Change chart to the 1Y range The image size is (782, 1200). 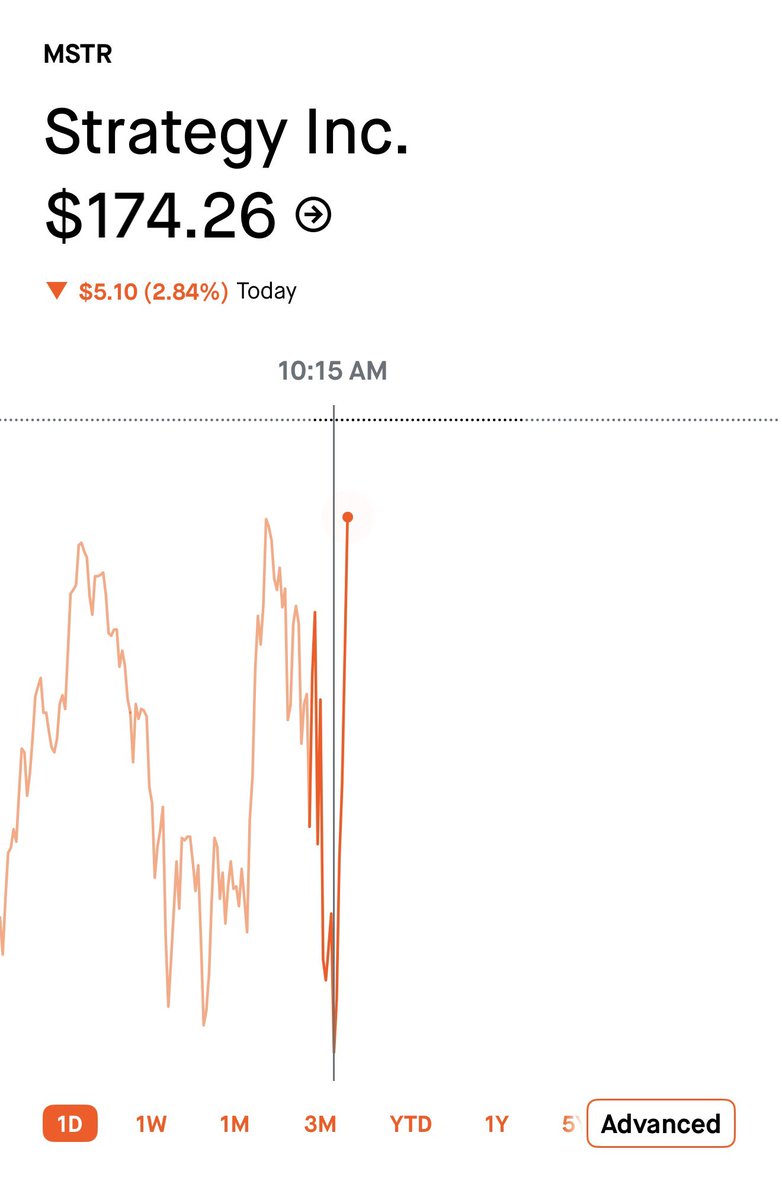point(496,1124)
